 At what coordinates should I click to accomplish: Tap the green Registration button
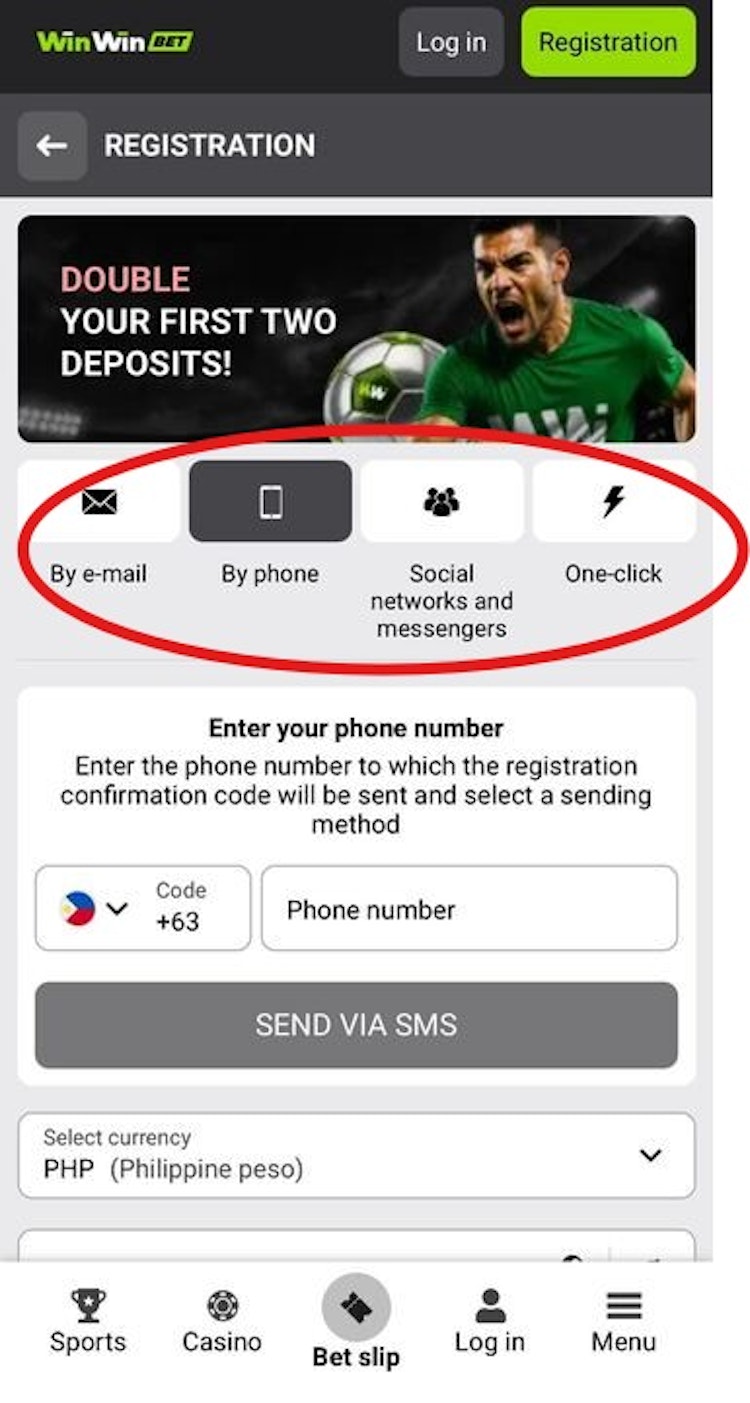coord(608,42)
